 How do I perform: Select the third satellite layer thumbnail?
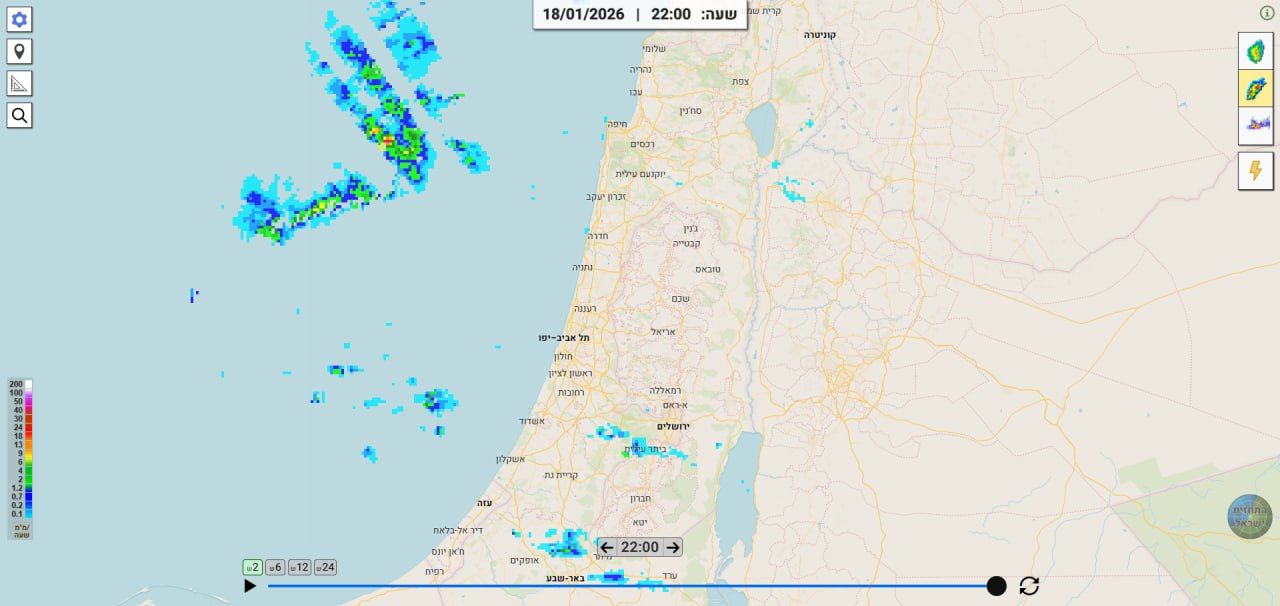point(1255,126)
